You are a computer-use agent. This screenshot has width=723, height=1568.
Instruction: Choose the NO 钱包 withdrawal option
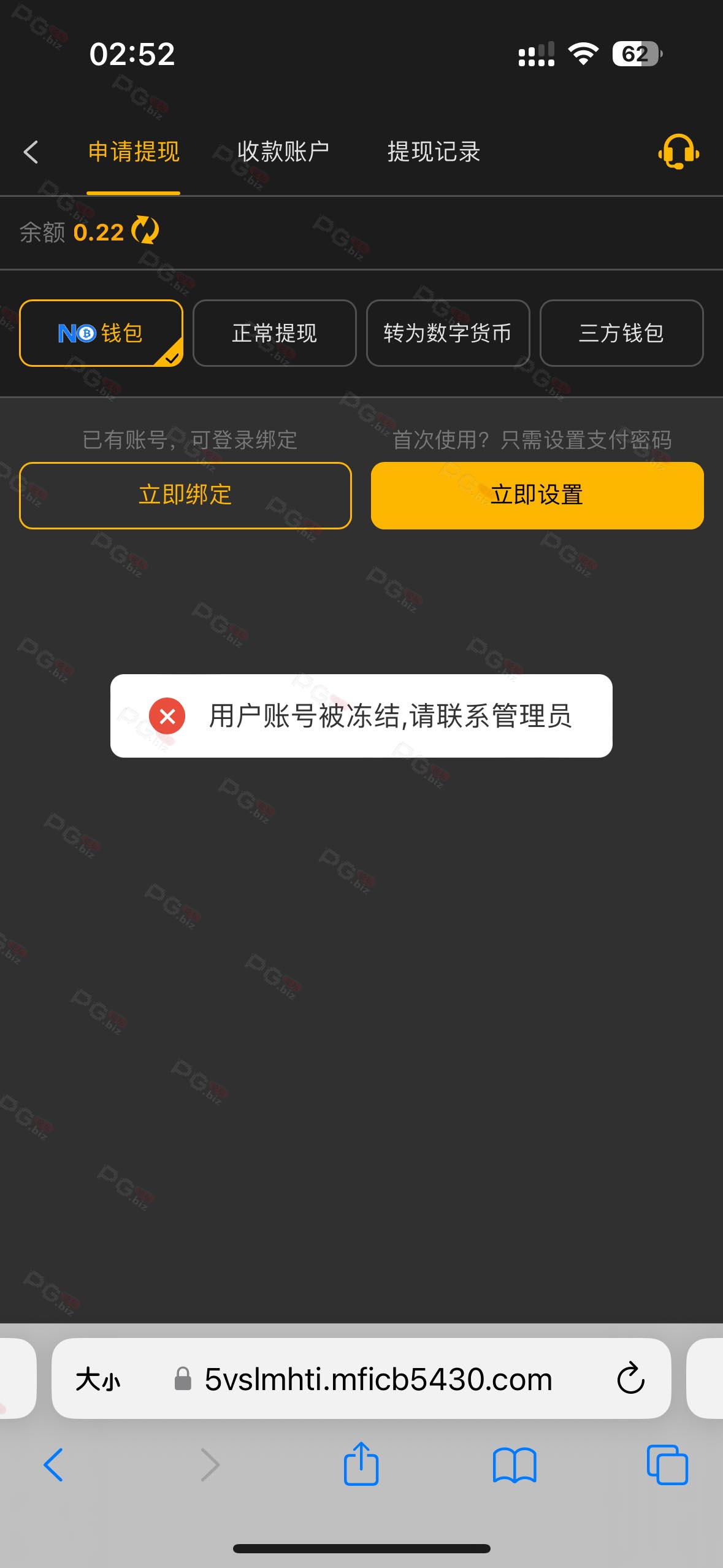[x=101, y=333]
